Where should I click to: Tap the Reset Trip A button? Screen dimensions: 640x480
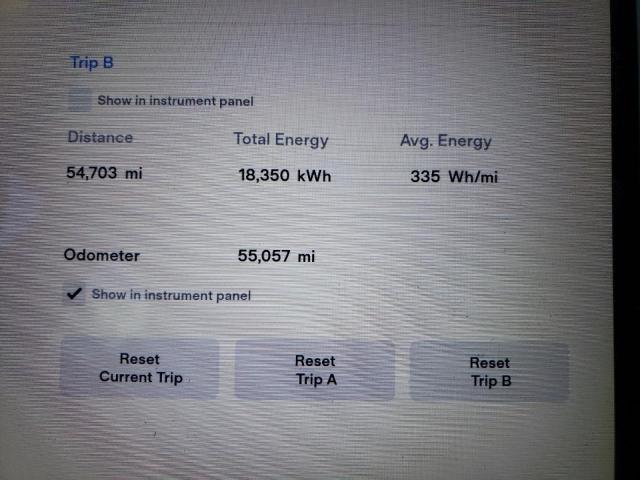(x=315, y=370)
